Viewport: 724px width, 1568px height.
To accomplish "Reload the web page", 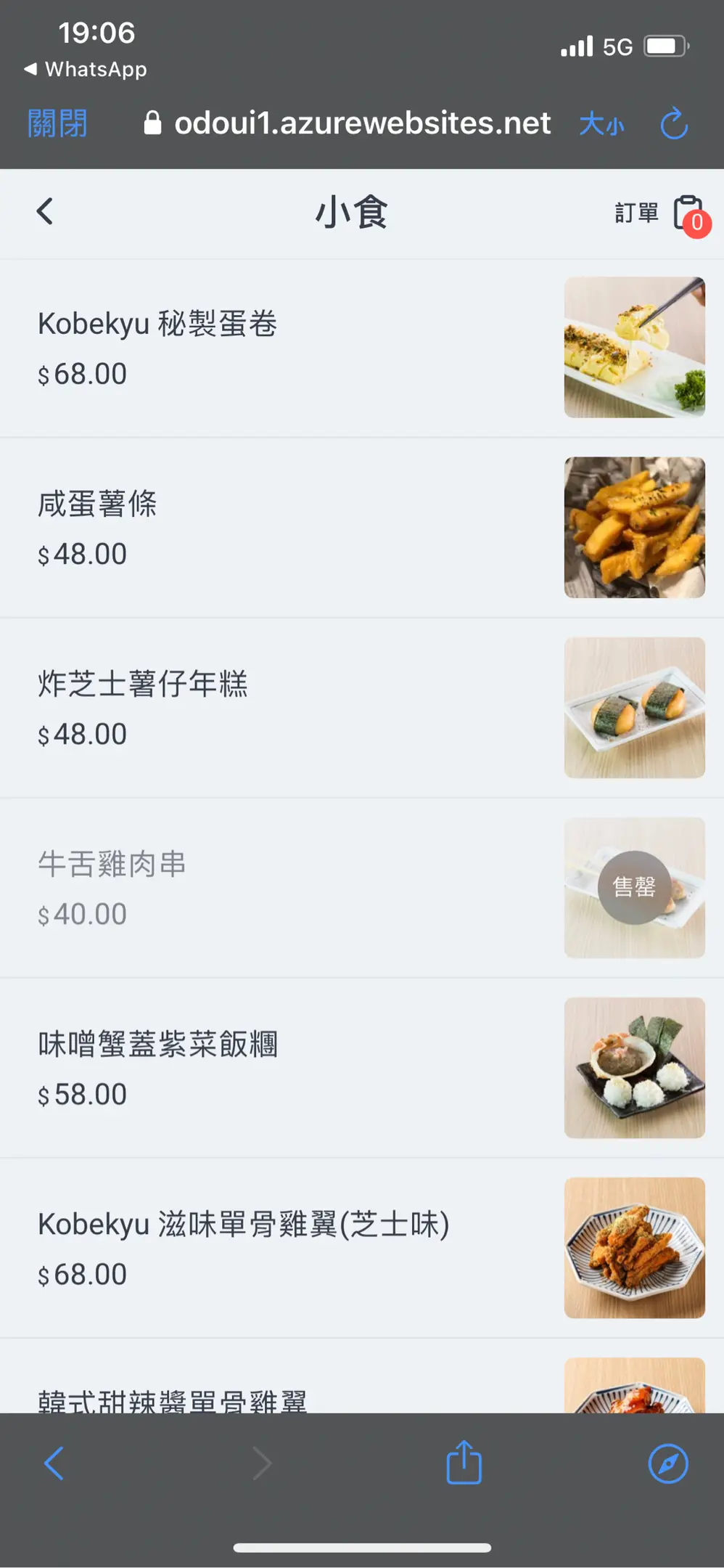I will [674, 123].
